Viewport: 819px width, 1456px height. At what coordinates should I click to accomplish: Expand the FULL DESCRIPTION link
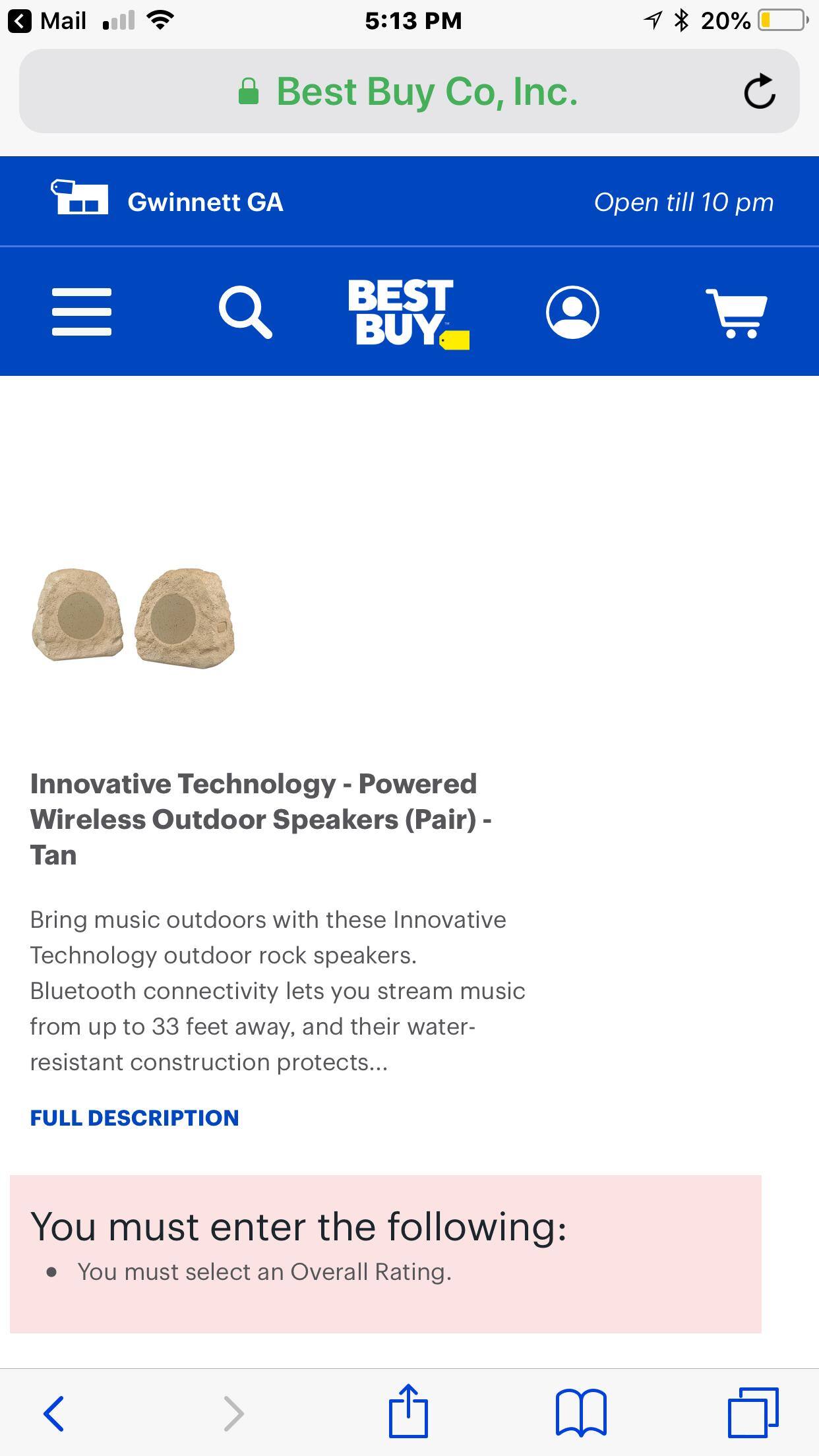click(x=135, y=1118)
